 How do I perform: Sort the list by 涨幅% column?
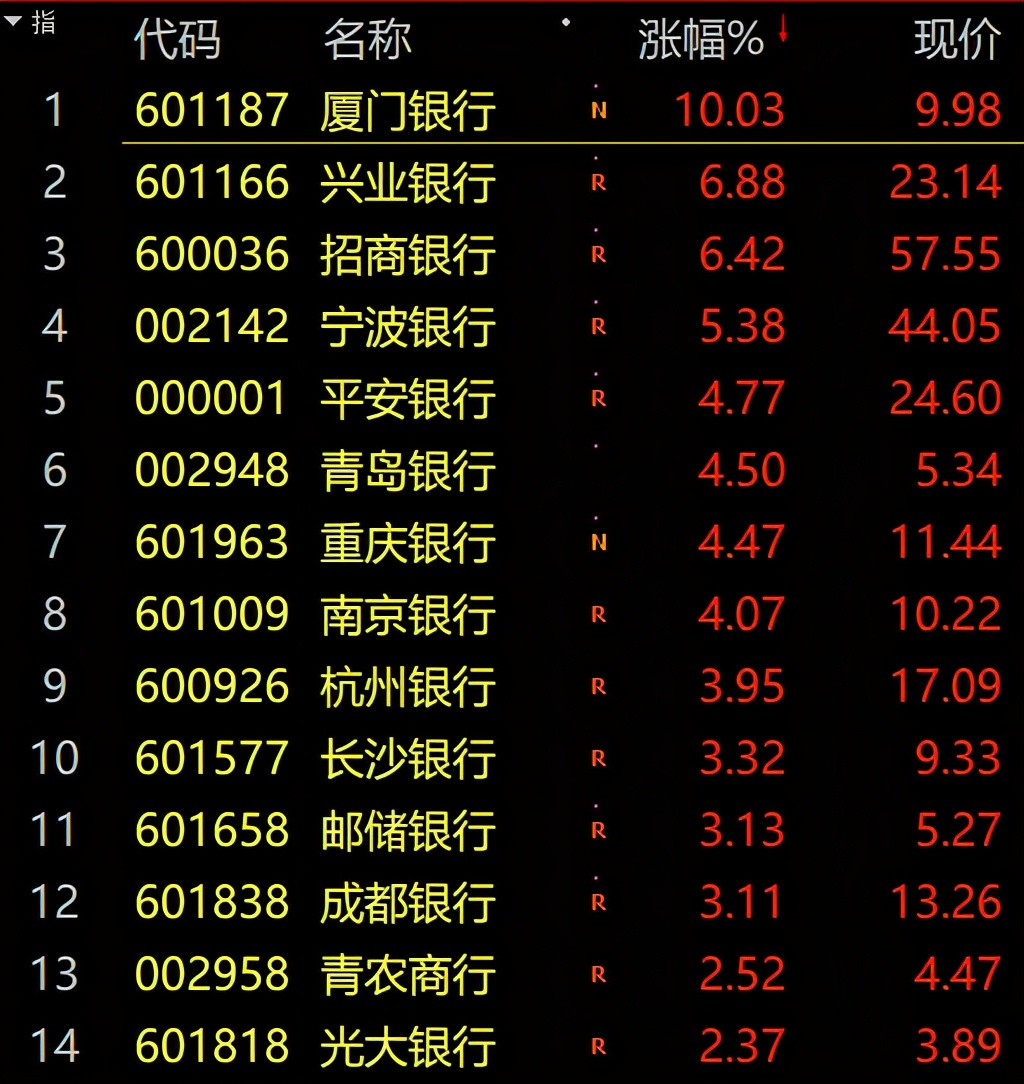(700, 40)
